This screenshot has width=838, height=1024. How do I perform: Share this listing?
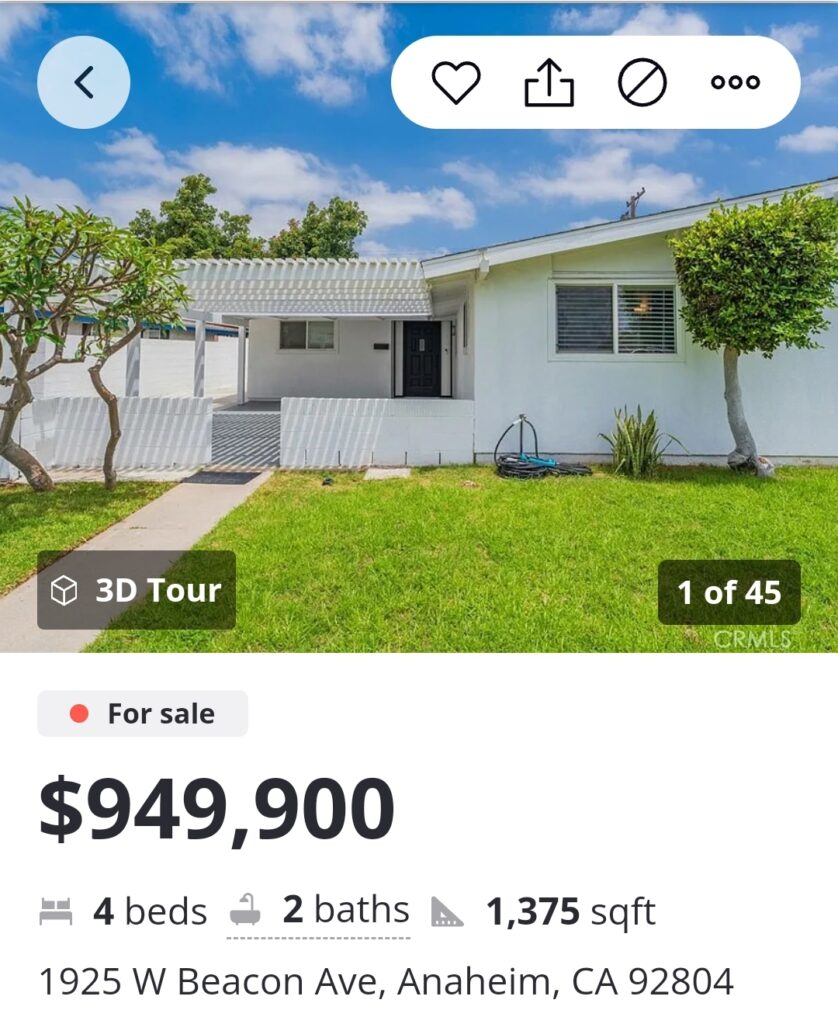pos(549,83)
